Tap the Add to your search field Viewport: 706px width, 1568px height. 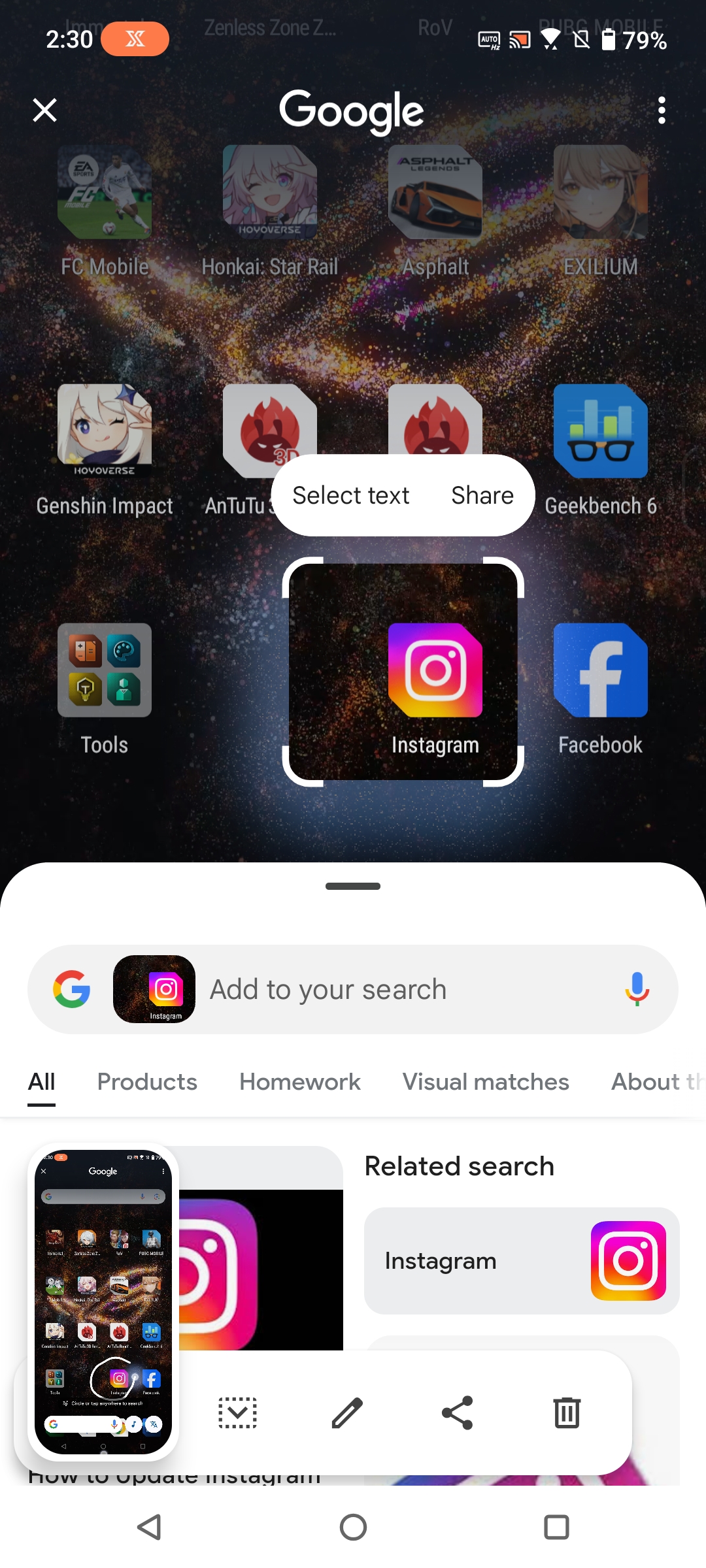tap(392, 989)
